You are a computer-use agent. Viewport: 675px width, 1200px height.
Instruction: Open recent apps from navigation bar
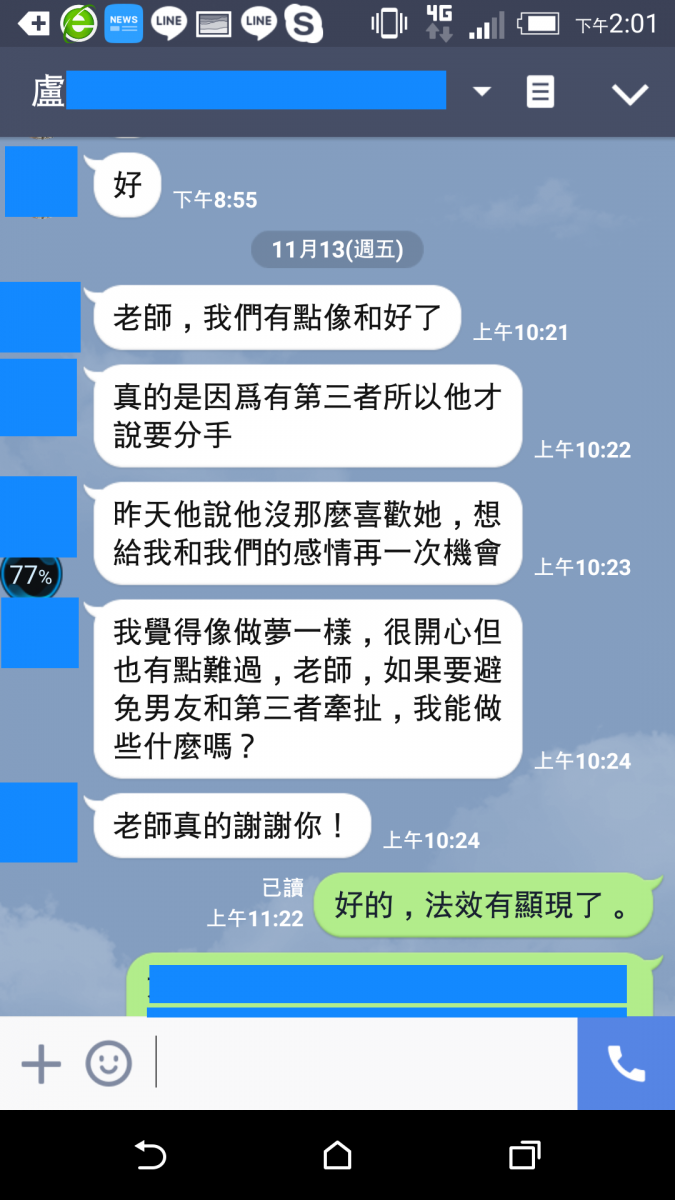(524, 1156)
